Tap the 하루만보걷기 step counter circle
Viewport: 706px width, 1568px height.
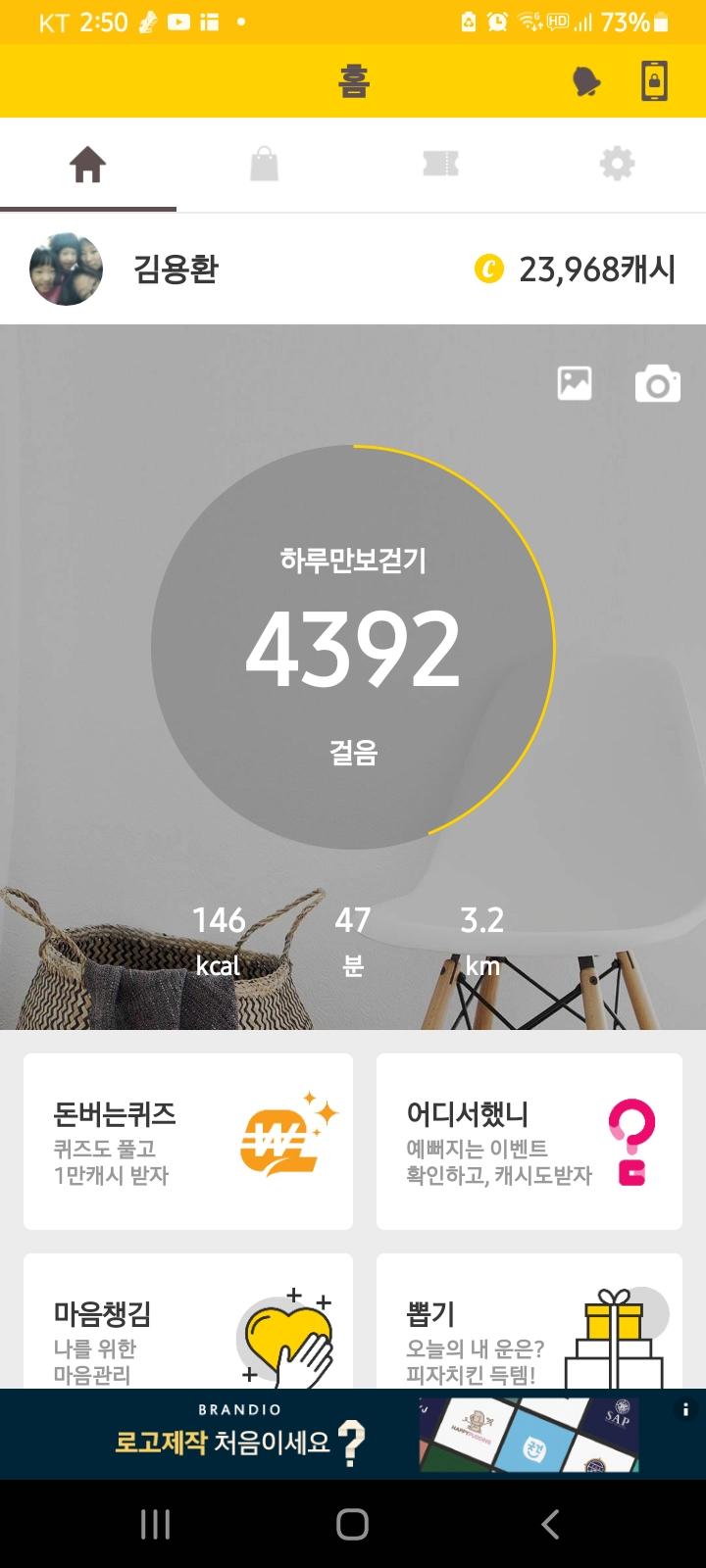pyautogui.click(x=353, y=647)
